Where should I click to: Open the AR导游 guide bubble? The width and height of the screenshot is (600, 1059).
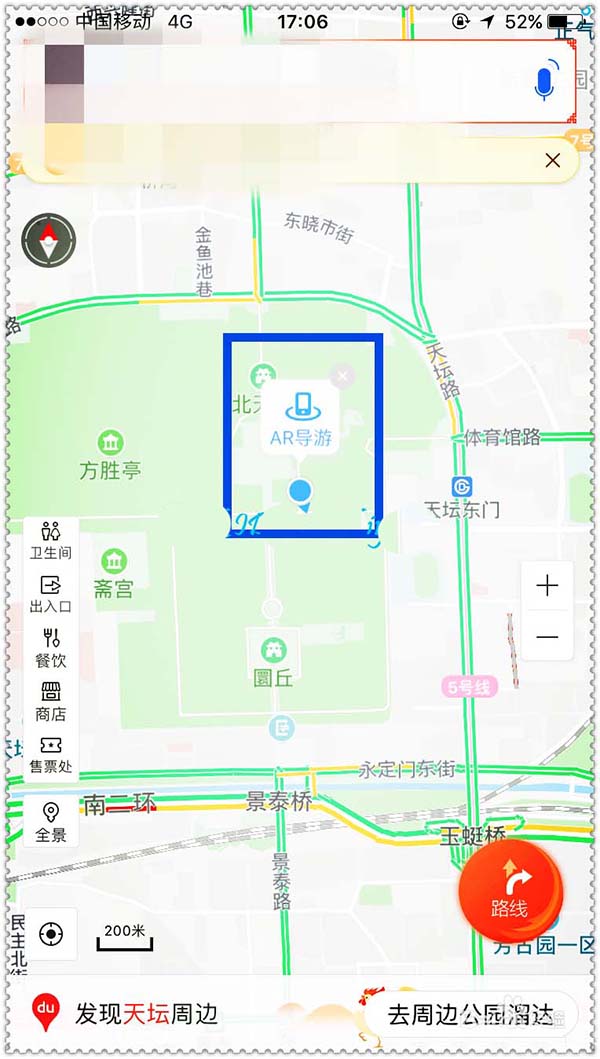(x=301, y=419)
